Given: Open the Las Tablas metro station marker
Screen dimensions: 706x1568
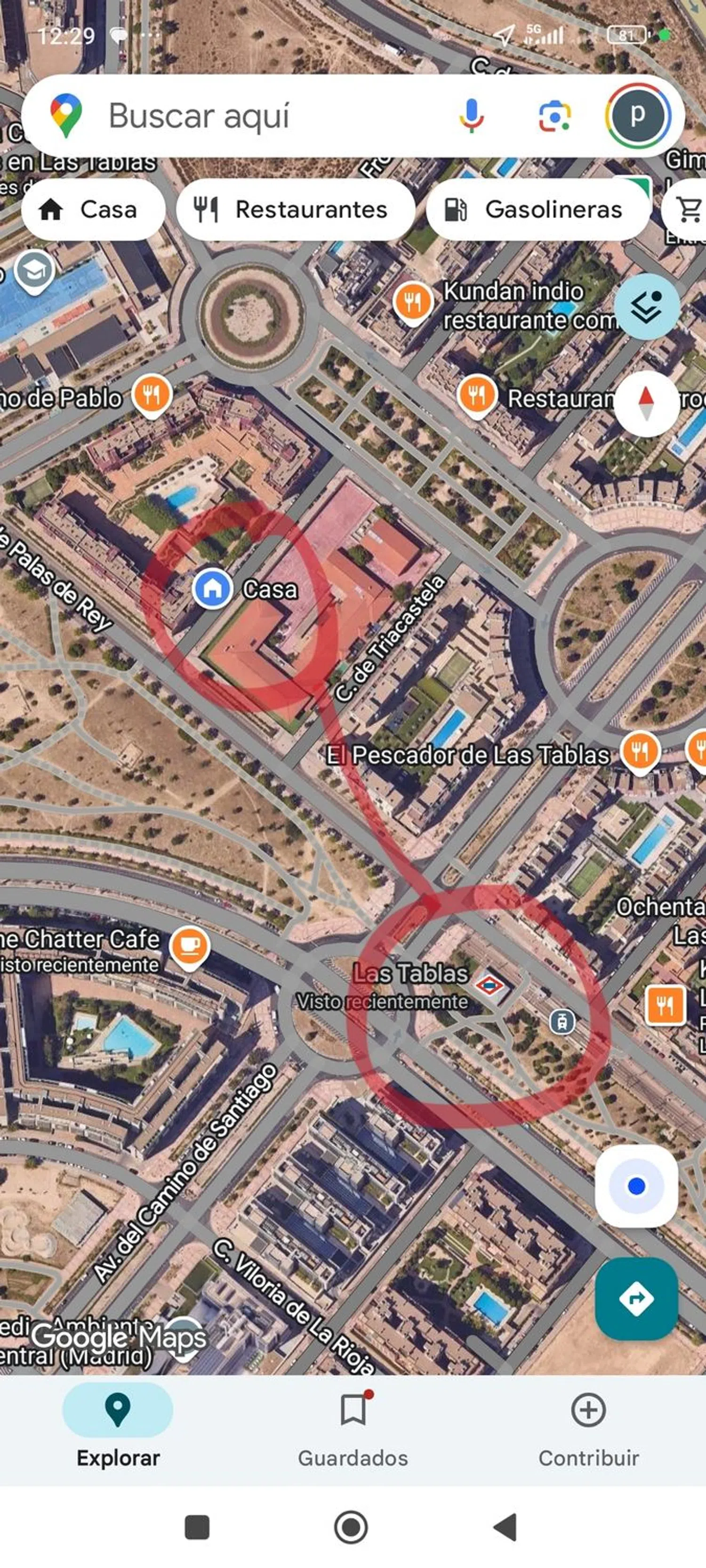Looking at the screenshot, I should 489,984.
